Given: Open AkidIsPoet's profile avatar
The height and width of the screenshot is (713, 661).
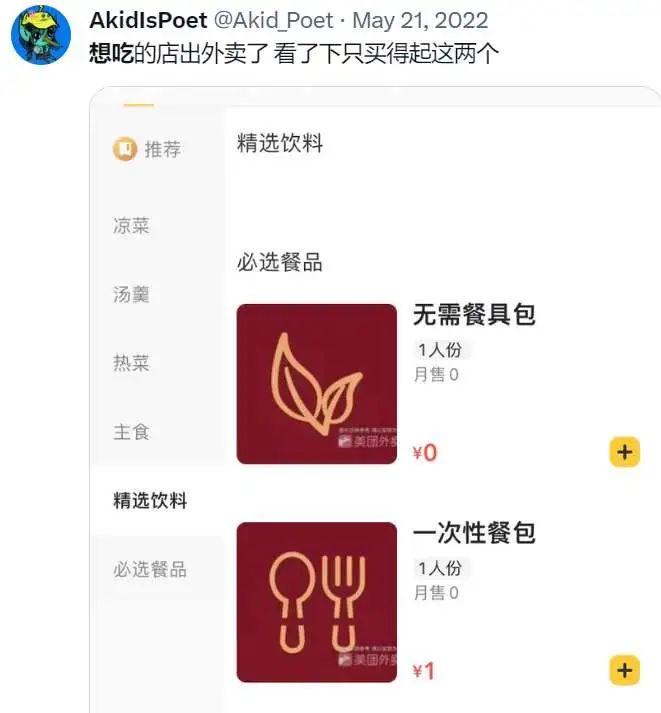Looking at the screenshot, I should click(x=40, y=34).
